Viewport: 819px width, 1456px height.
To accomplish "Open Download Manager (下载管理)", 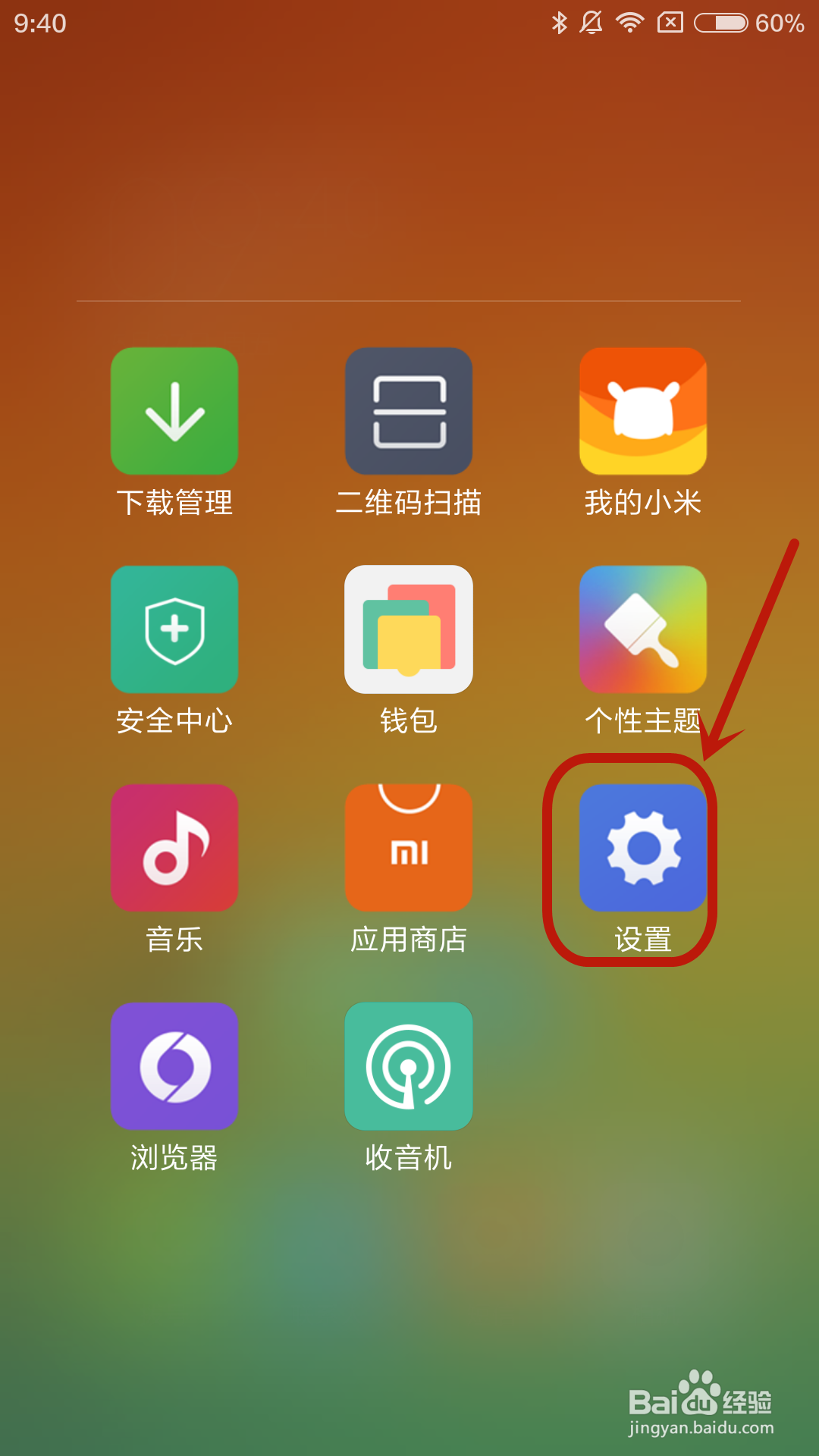I will click(174, 410).
